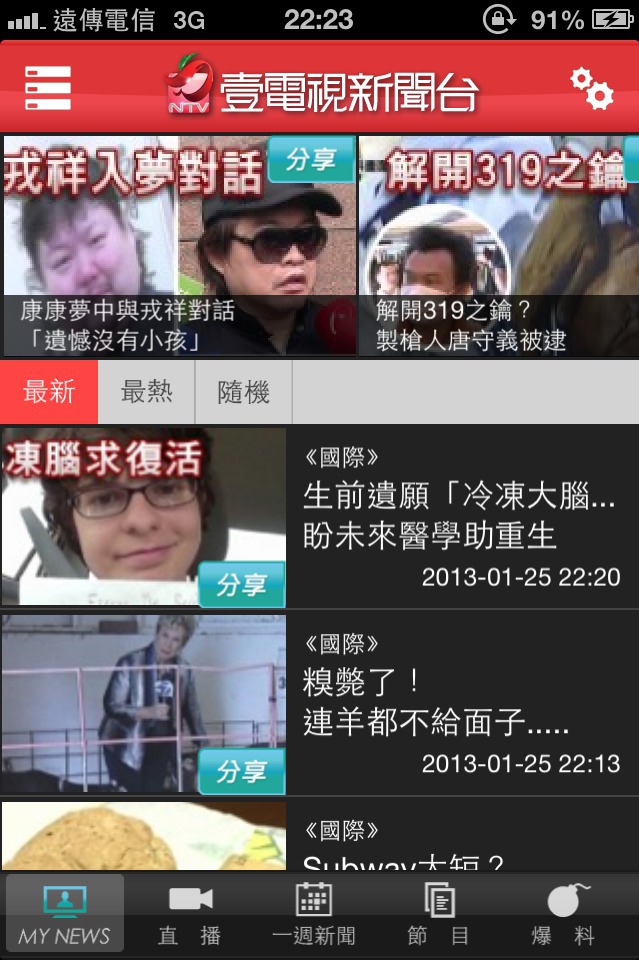Open the 糗斃了！連羊都不給面子 article
This screenshot has width=639, height=960.
[460, 703]
